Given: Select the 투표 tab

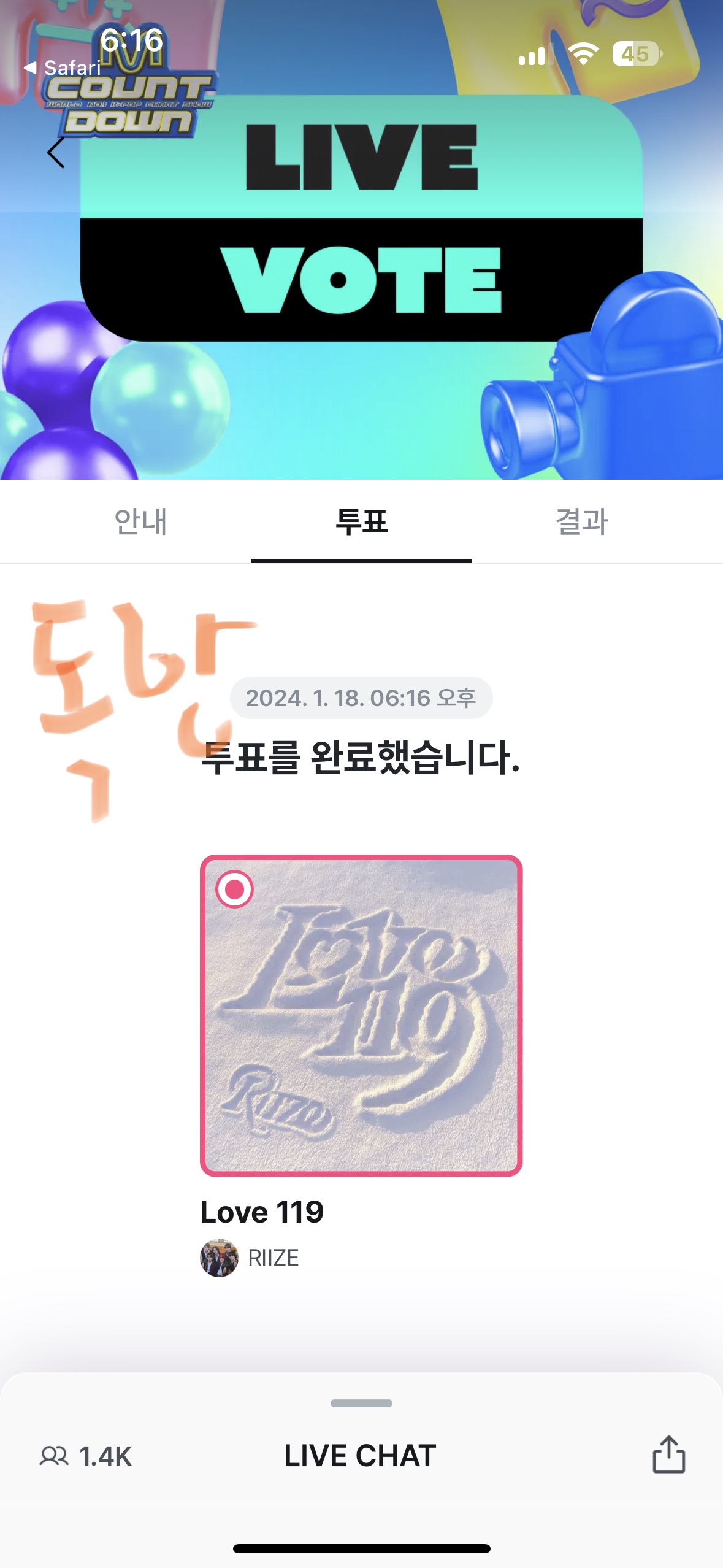Looking at the screenshot, I should pos(361,521).
